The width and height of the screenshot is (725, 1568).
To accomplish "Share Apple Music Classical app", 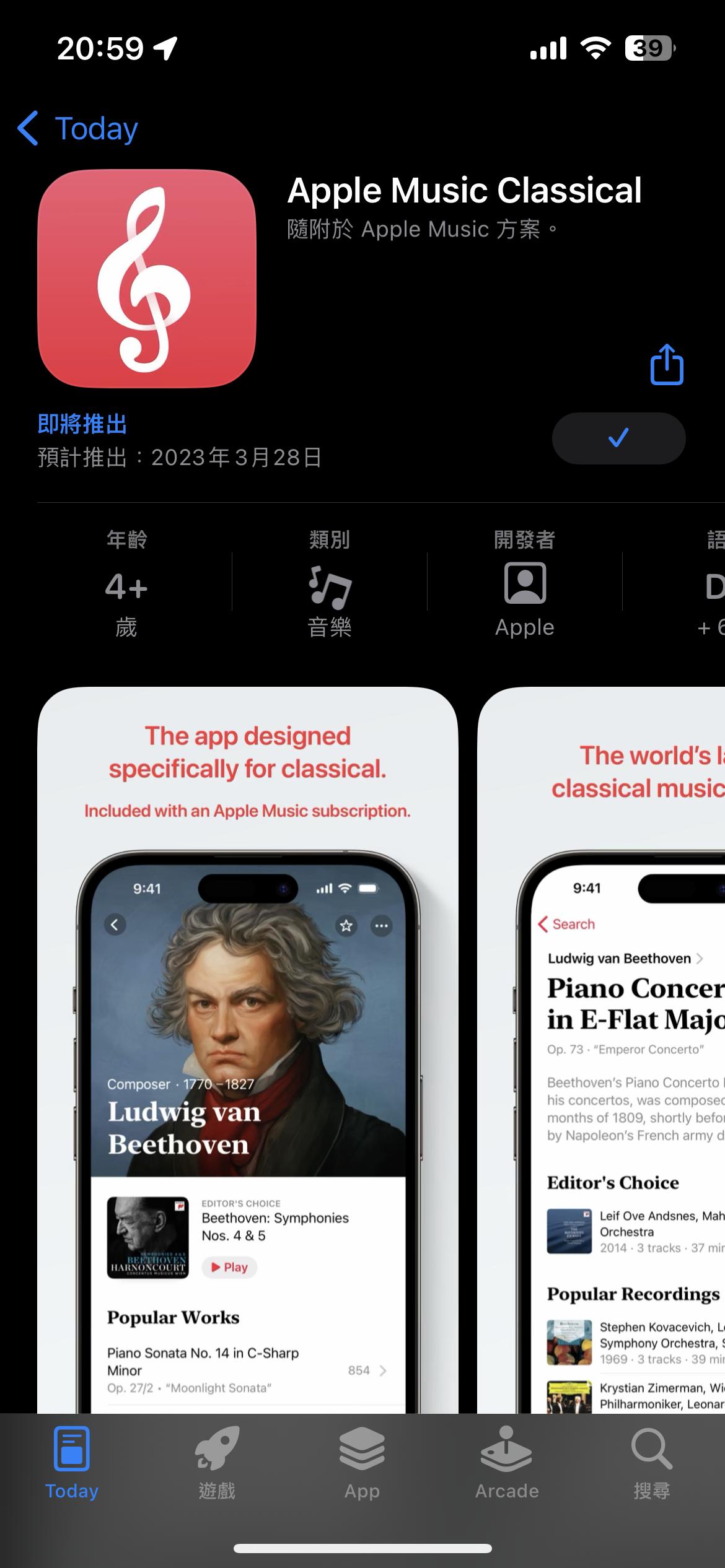I will click(667, 365).
